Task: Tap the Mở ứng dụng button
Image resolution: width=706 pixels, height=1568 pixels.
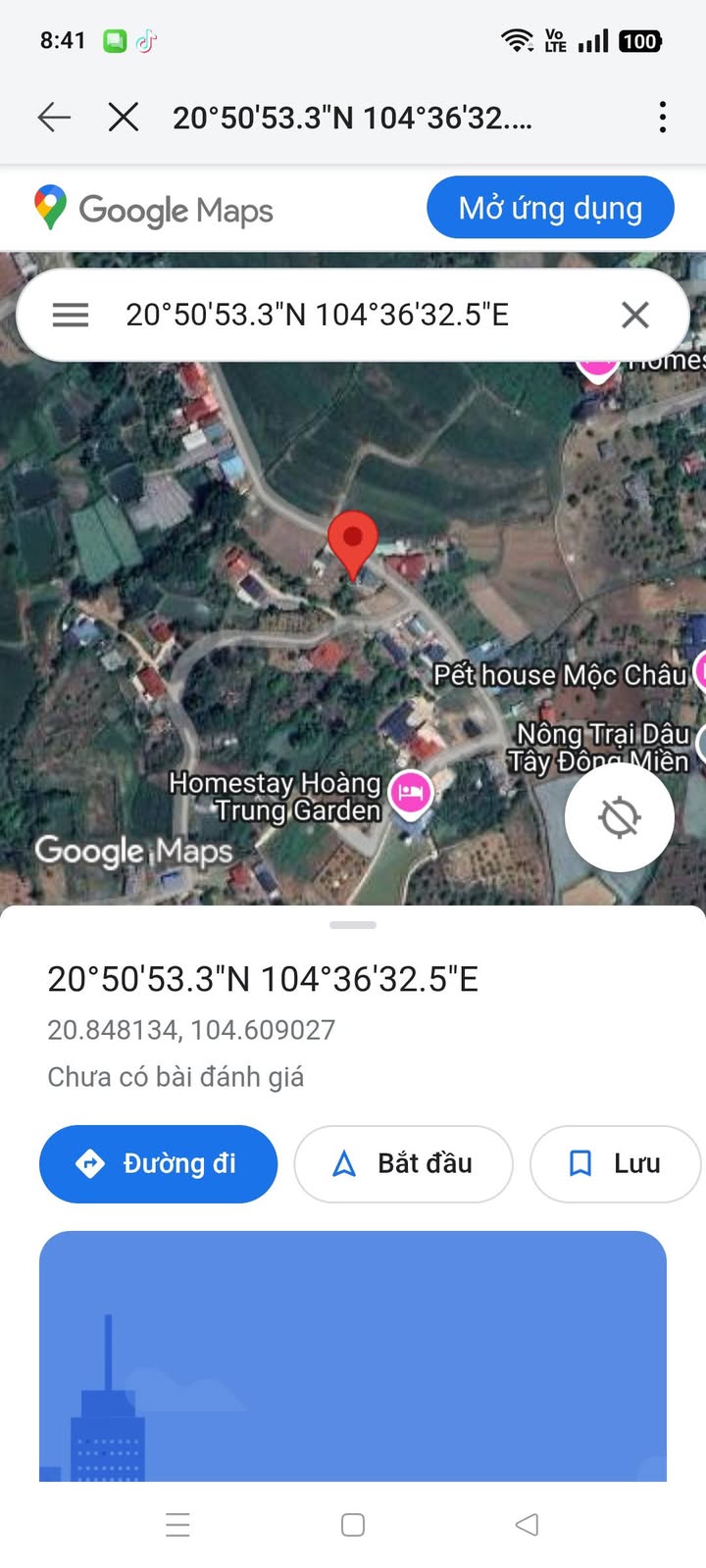Action: click(550, 208)
